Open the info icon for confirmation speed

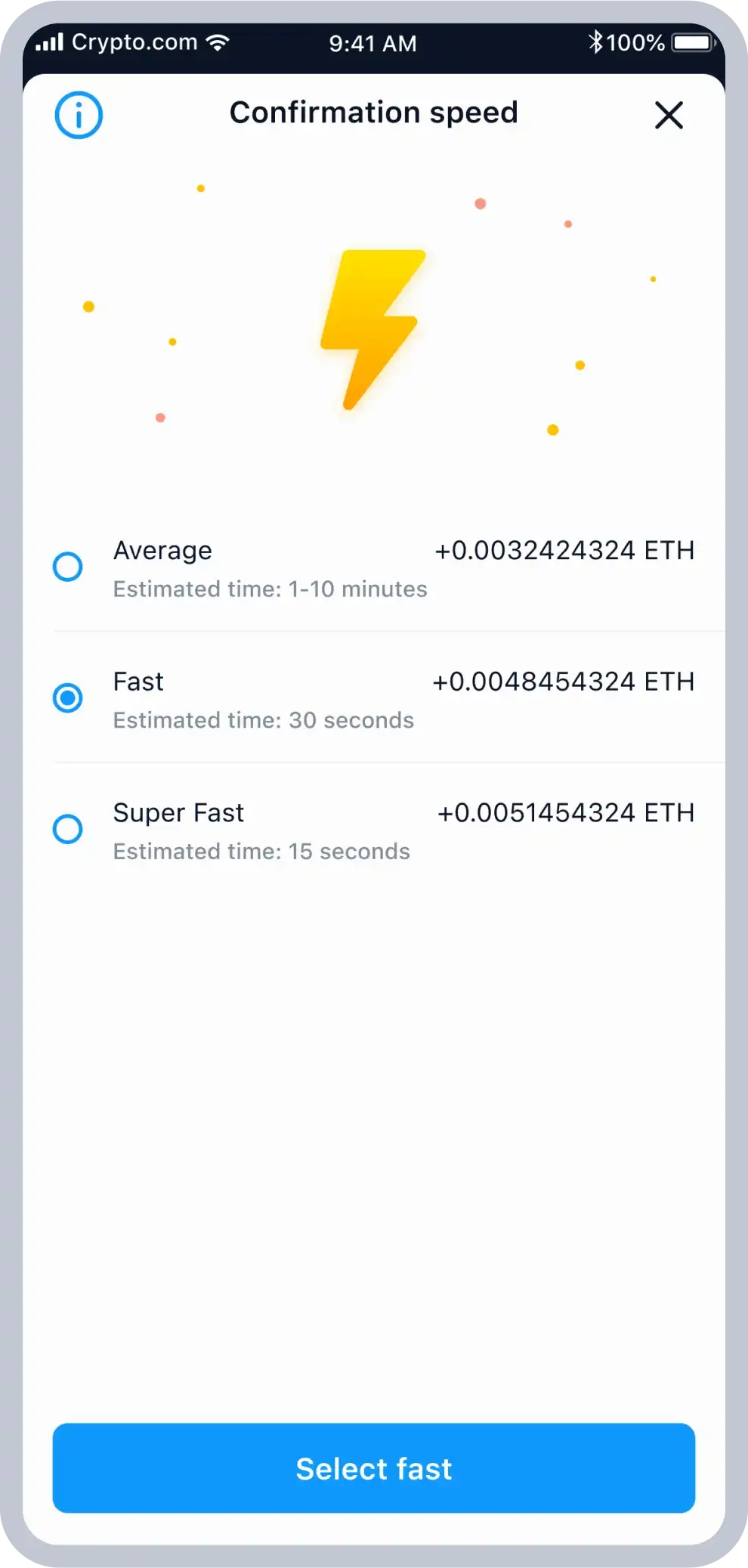coord(79,116)
